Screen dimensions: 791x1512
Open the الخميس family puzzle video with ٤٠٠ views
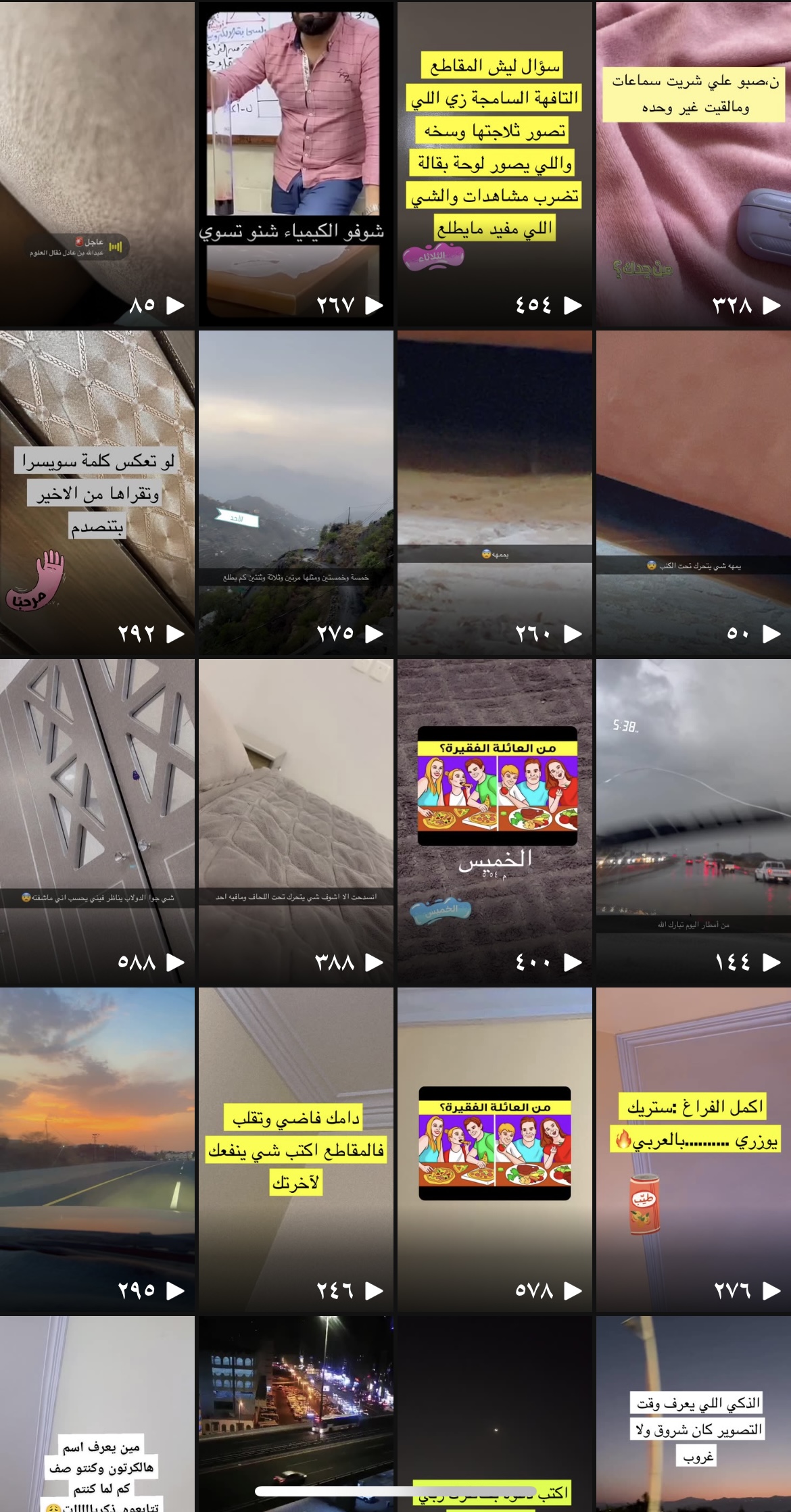point(494,821)
